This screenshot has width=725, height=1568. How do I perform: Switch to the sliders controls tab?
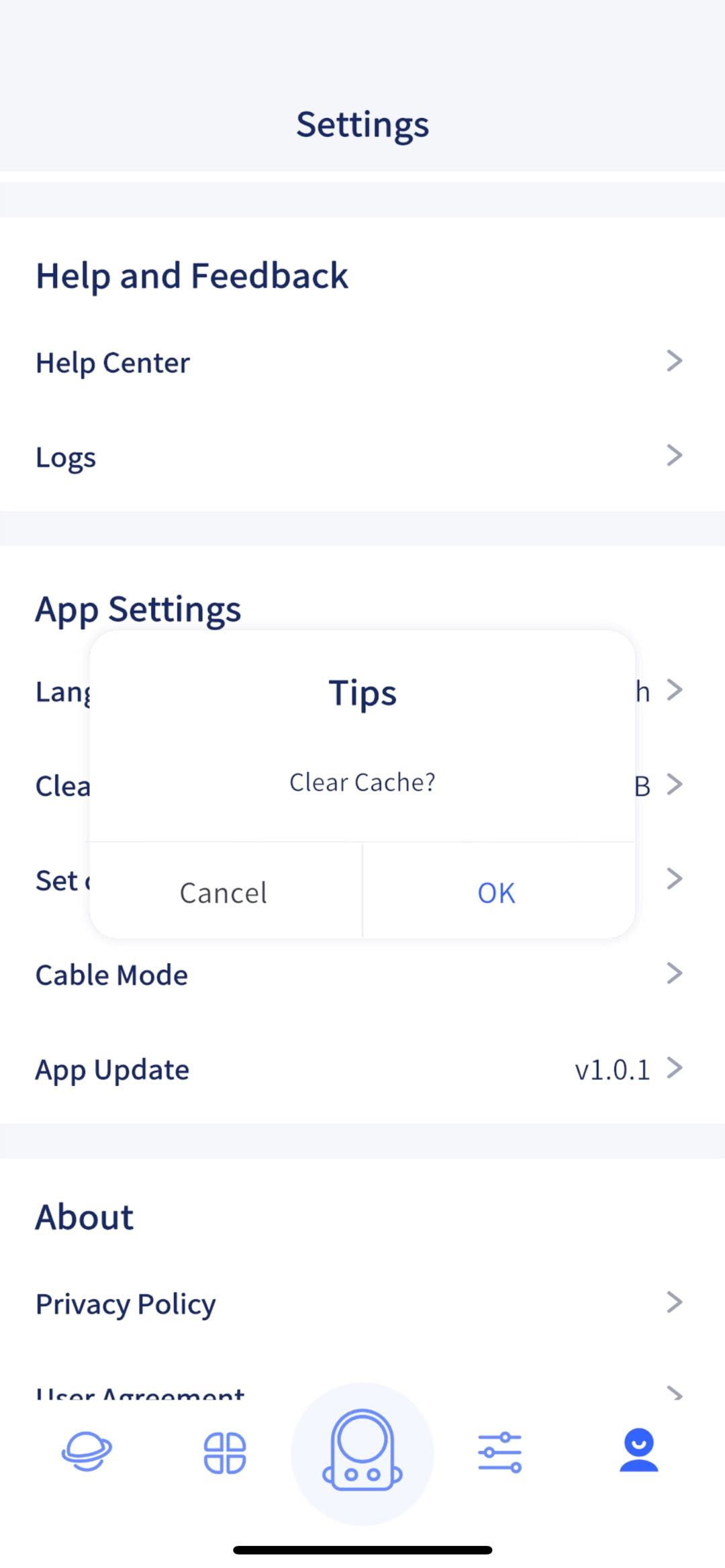(500, 1453)
